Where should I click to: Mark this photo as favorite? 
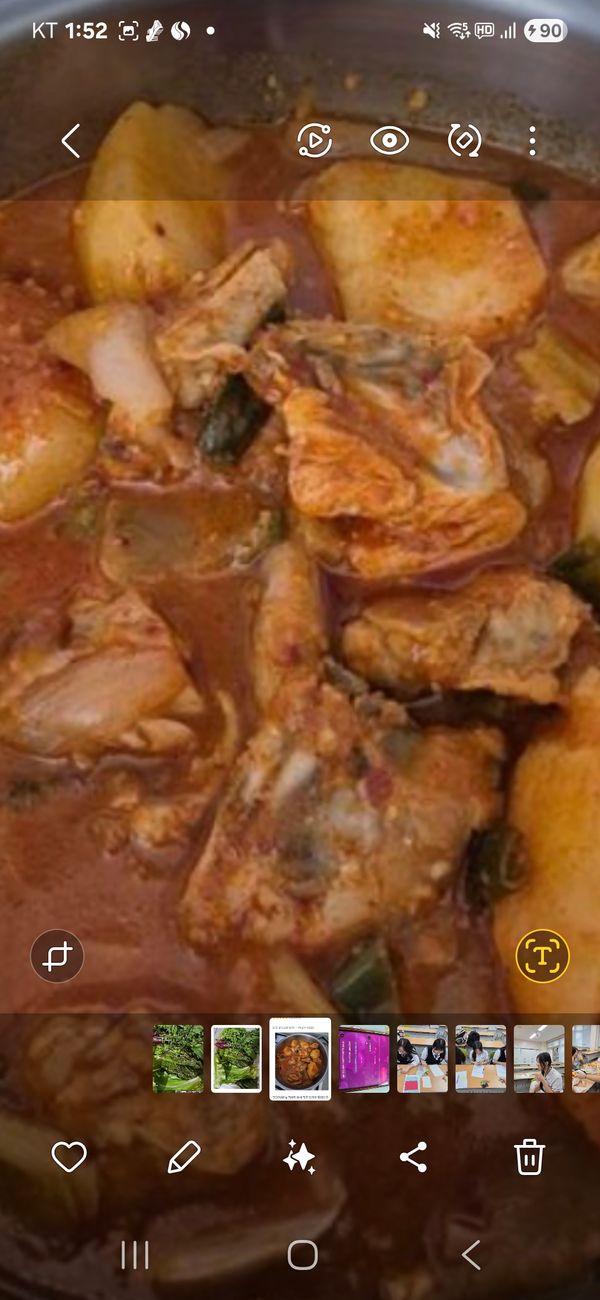click(69, 1157)
